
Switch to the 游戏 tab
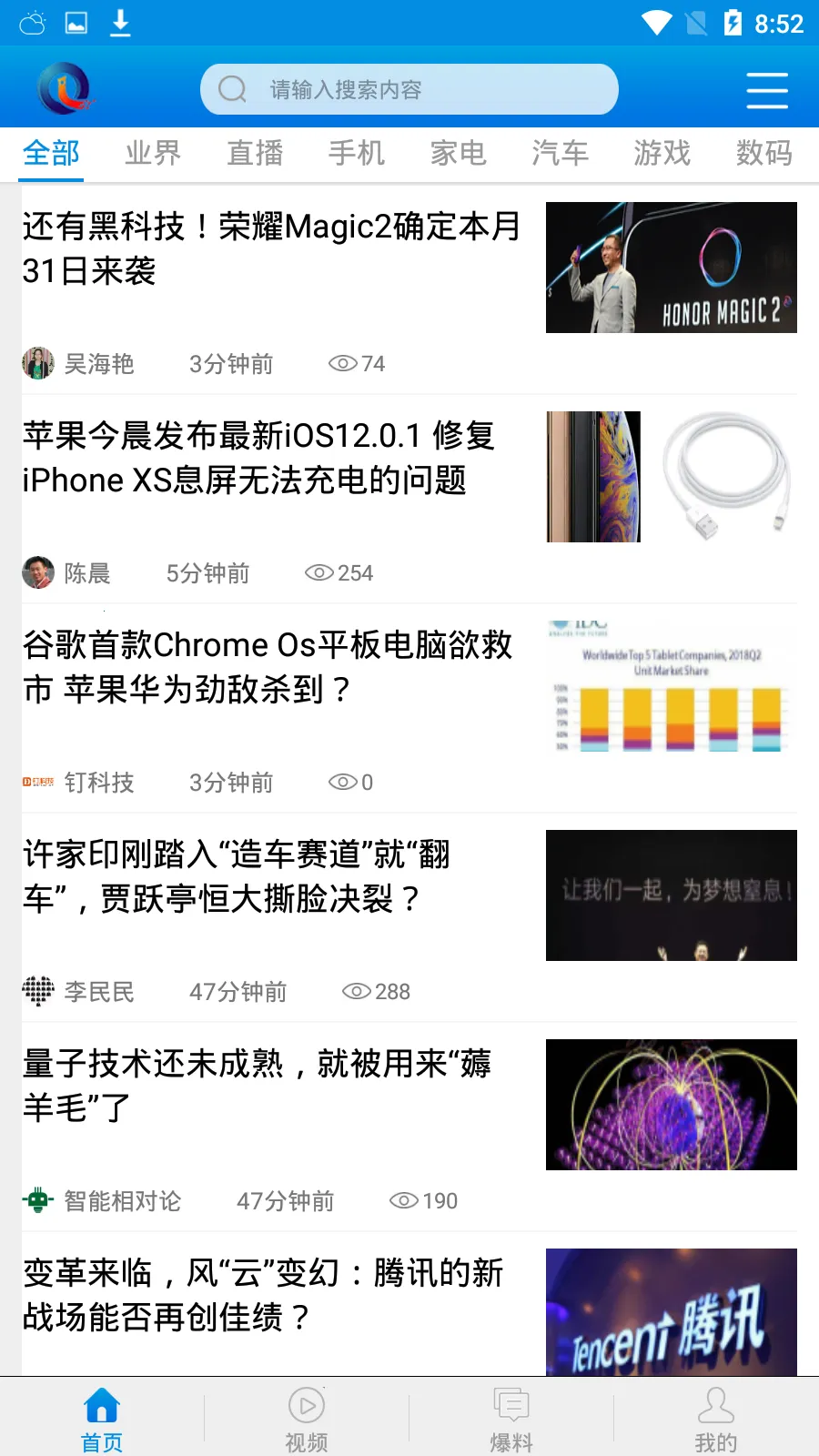pyautogui.click(x=662, y=154)
